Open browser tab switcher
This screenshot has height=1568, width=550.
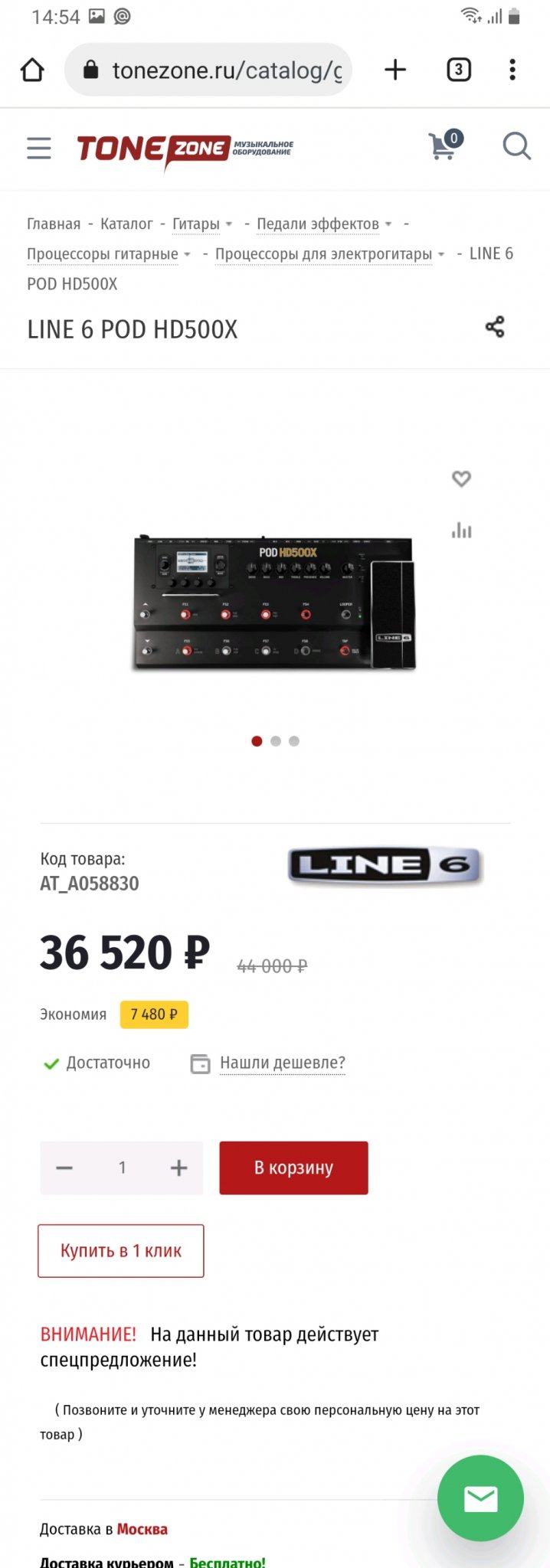(x=458, y=70)
